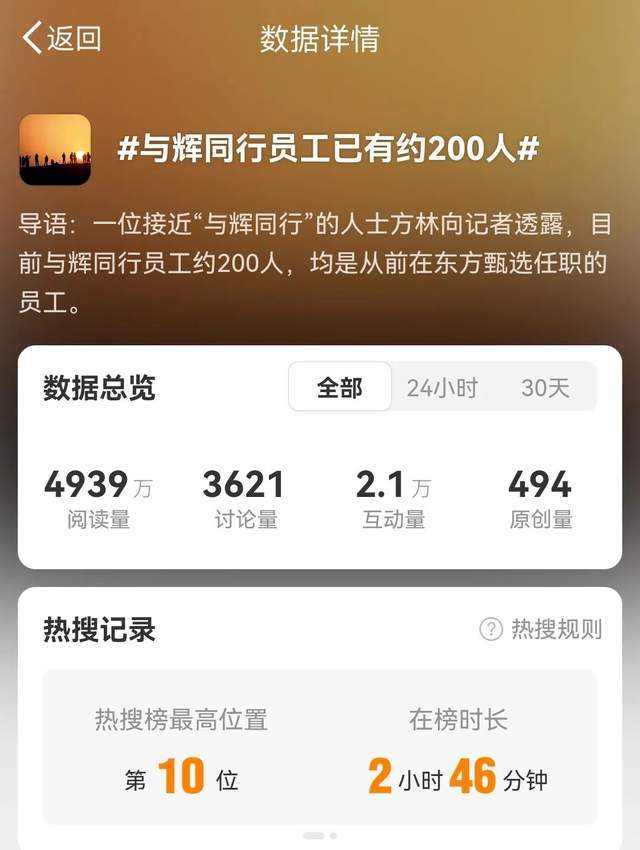
Task: Open 热搜规则 help link
Action: tap(542, 629)
